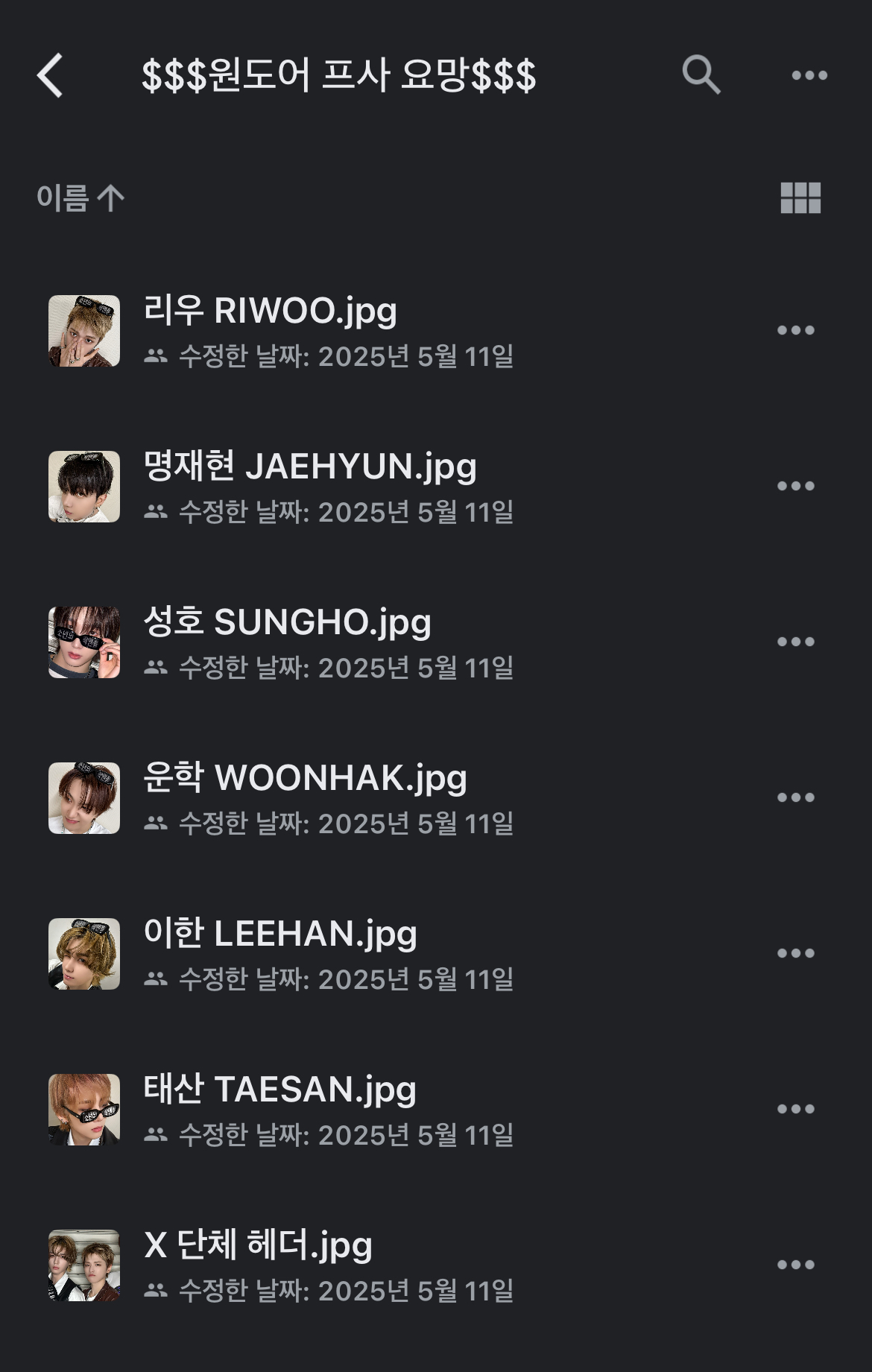Open the three-dot menu for 태산 TAESAN.jpg

click(796, 1109)
